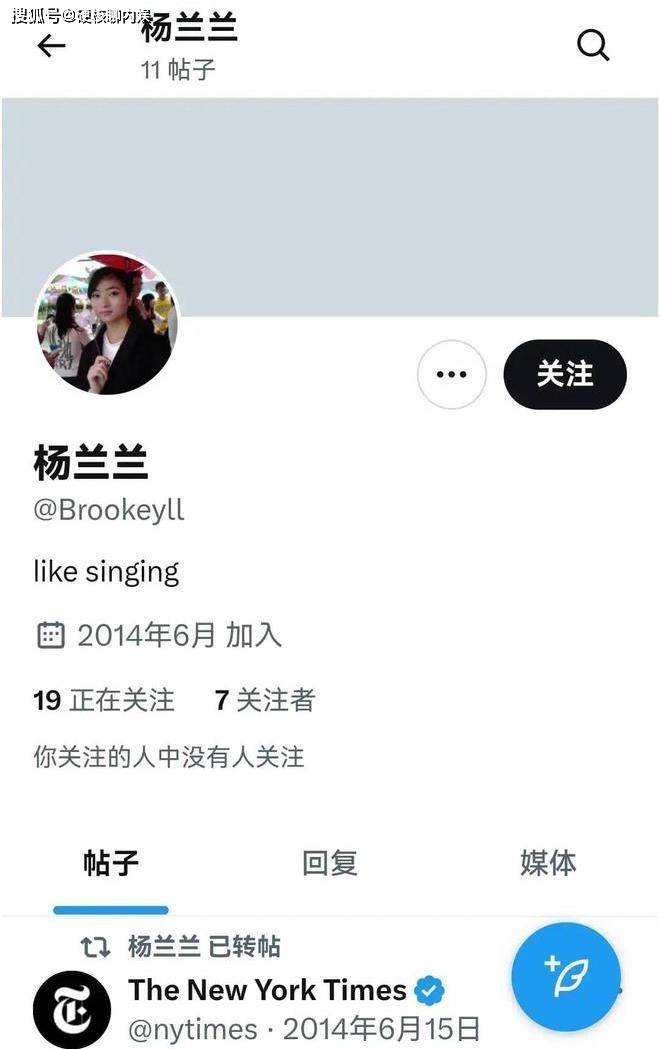
Task: Follow 杨兰兰 with the 关注 button
Action: 565,375
